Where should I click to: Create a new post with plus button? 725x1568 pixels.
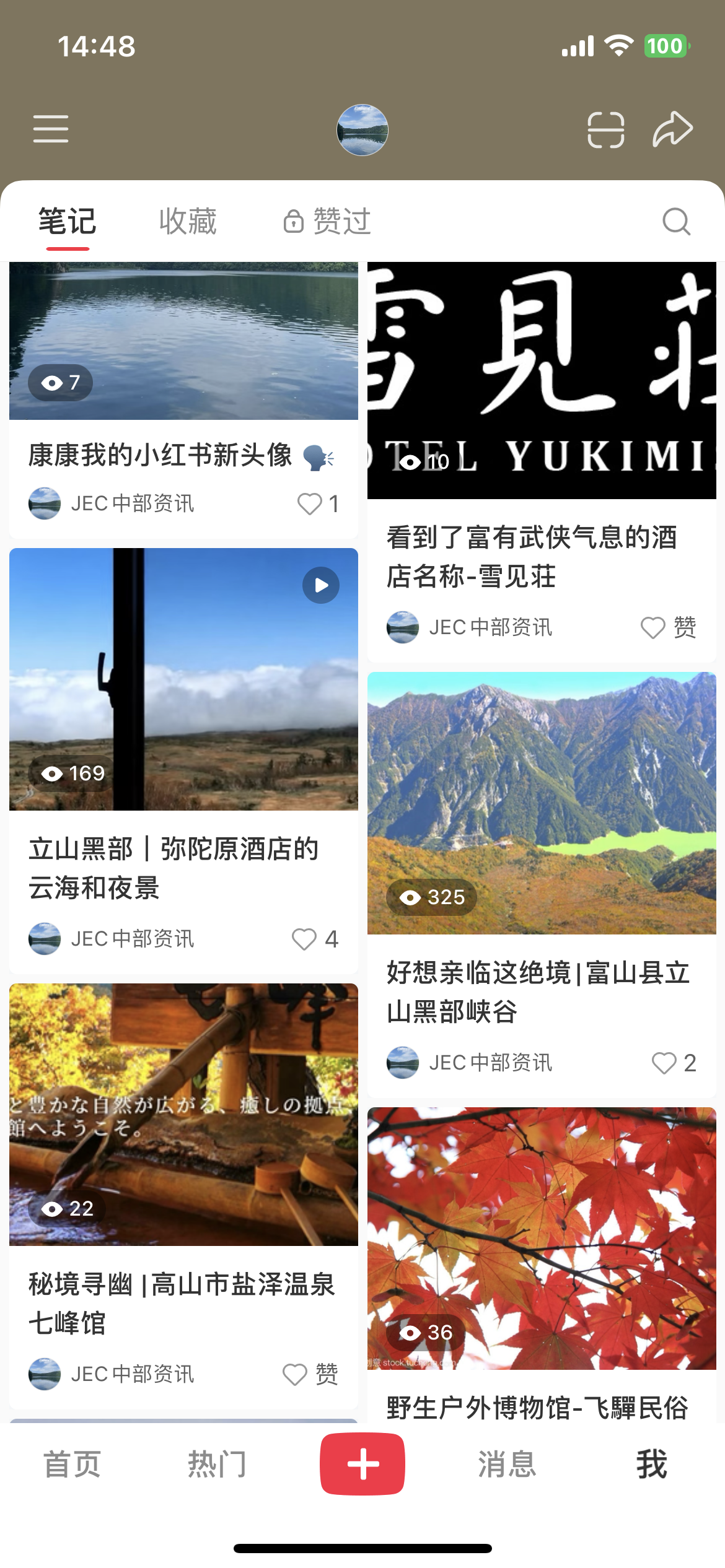362,1464
